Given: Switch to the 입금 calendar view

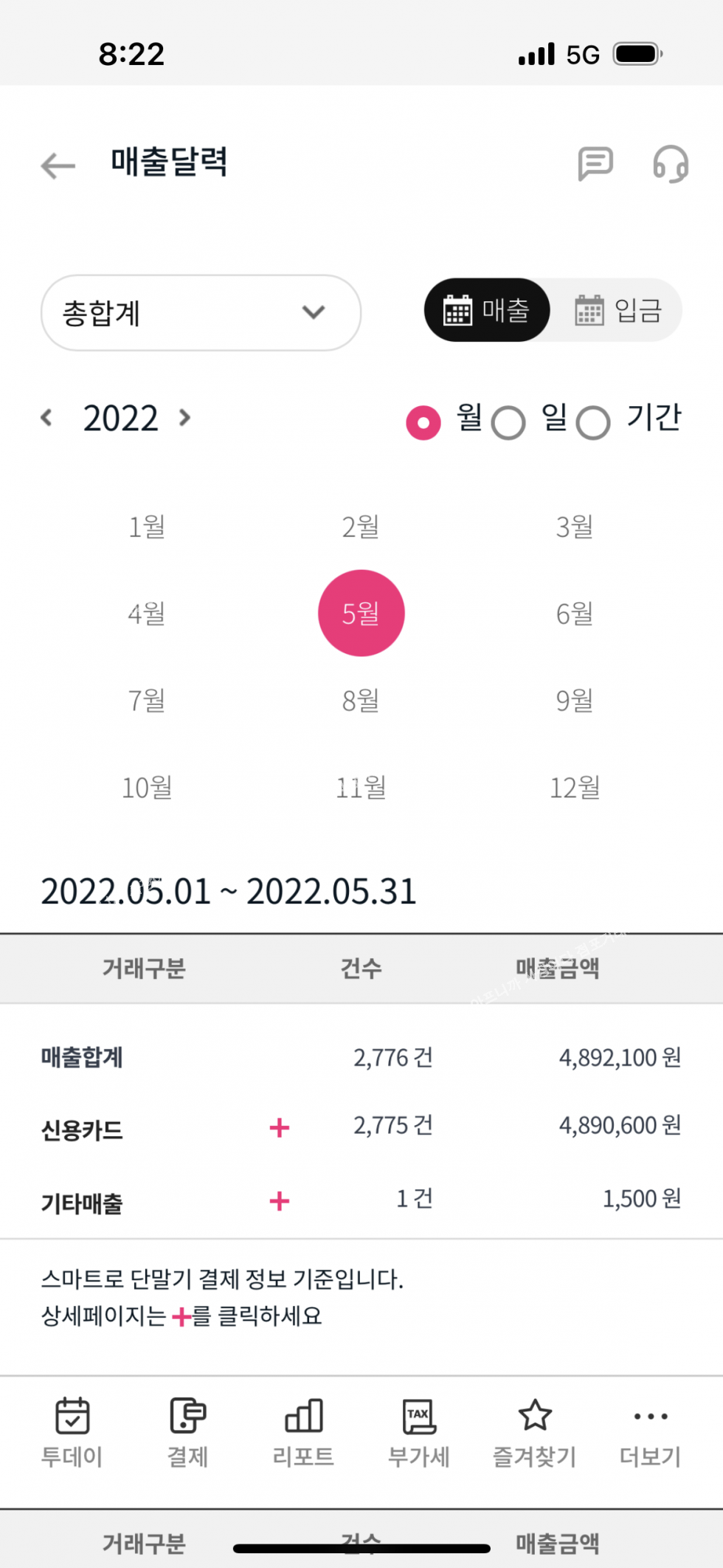Looking at the screenshot, I should [x=618, y=310].
